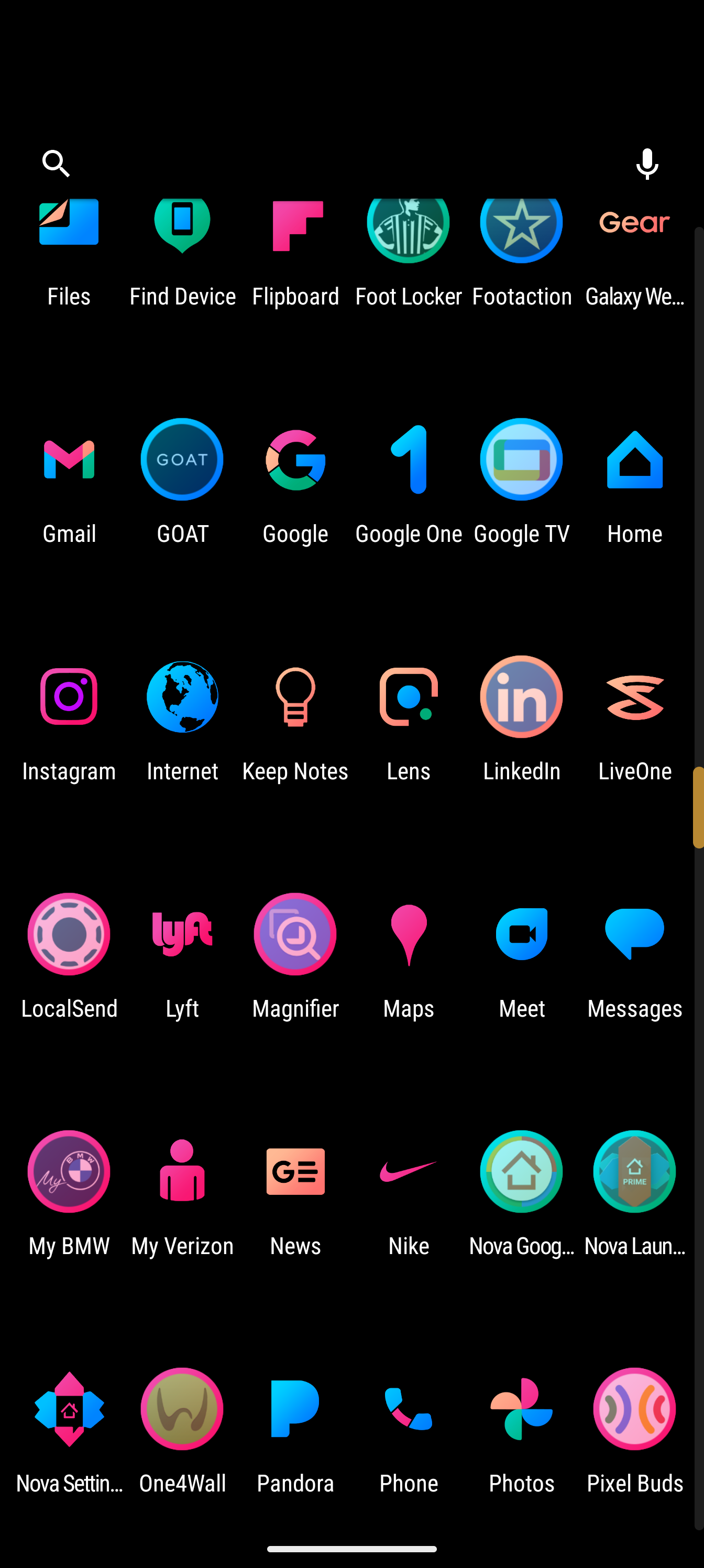The height and width of the screenshot is (1568, 704).
Task: Launch the GOAT app
Action: 182,481
